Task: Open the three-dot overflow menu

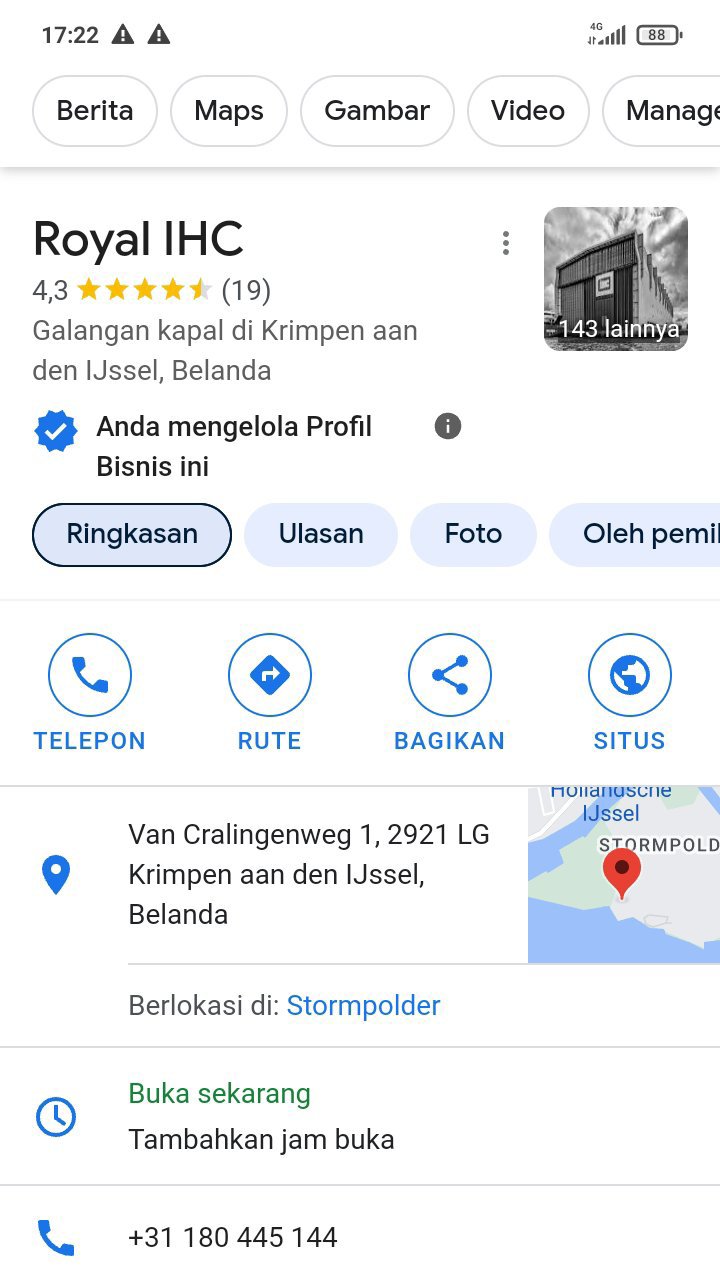Action: tap(506, 243)
